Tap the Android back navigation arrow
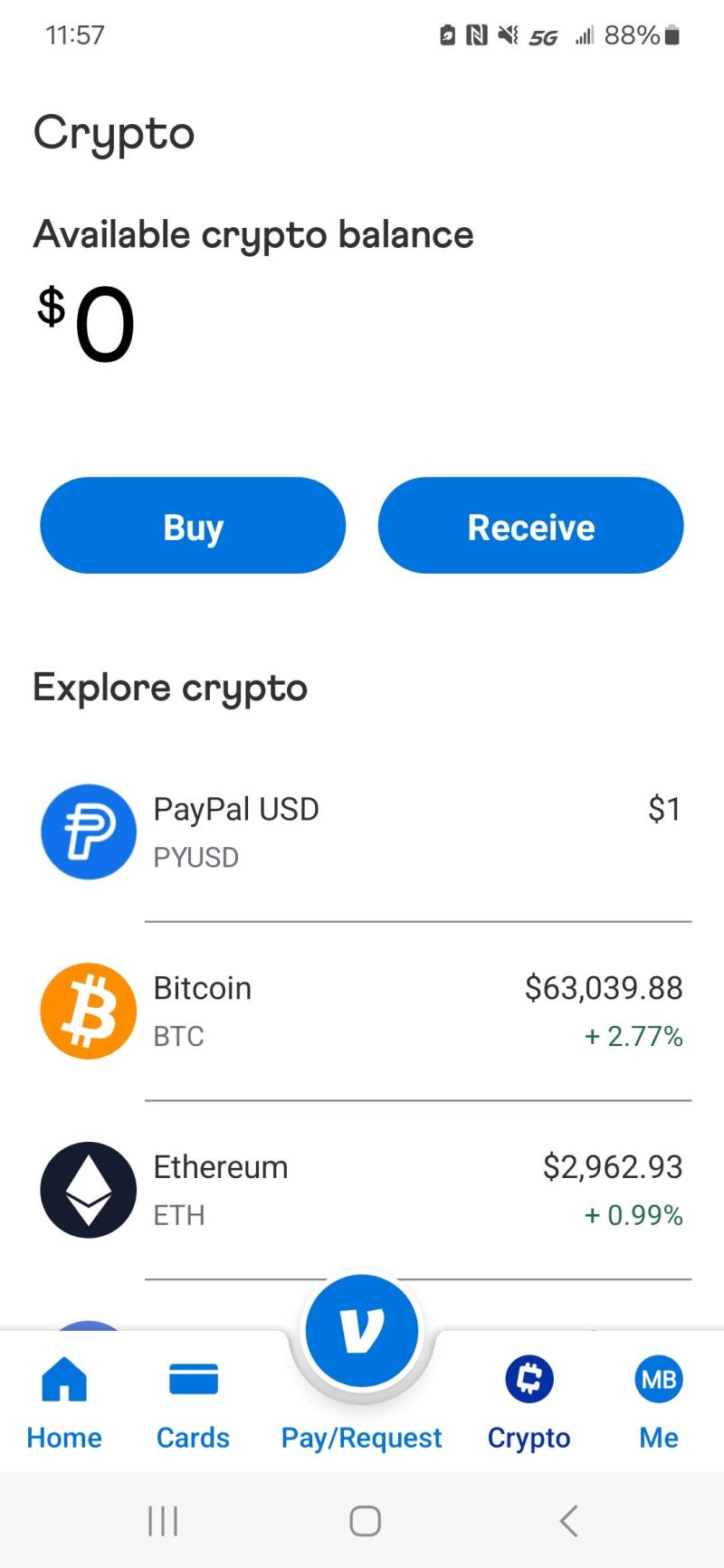Image resolution: width=724 pixels, height=1568 pixels. pos(567,1521)
